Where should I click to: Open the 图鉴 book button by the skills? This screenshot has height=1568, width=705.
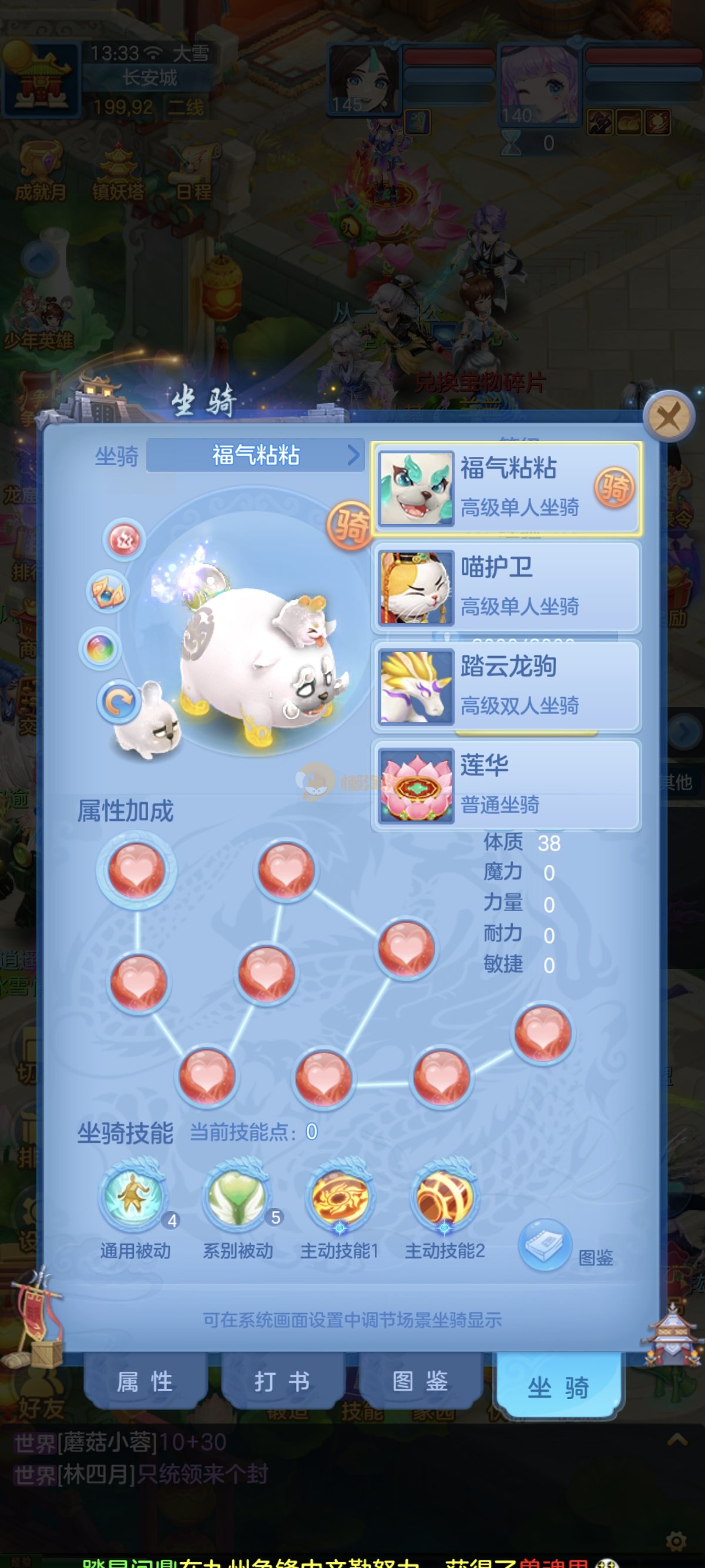545,1244
